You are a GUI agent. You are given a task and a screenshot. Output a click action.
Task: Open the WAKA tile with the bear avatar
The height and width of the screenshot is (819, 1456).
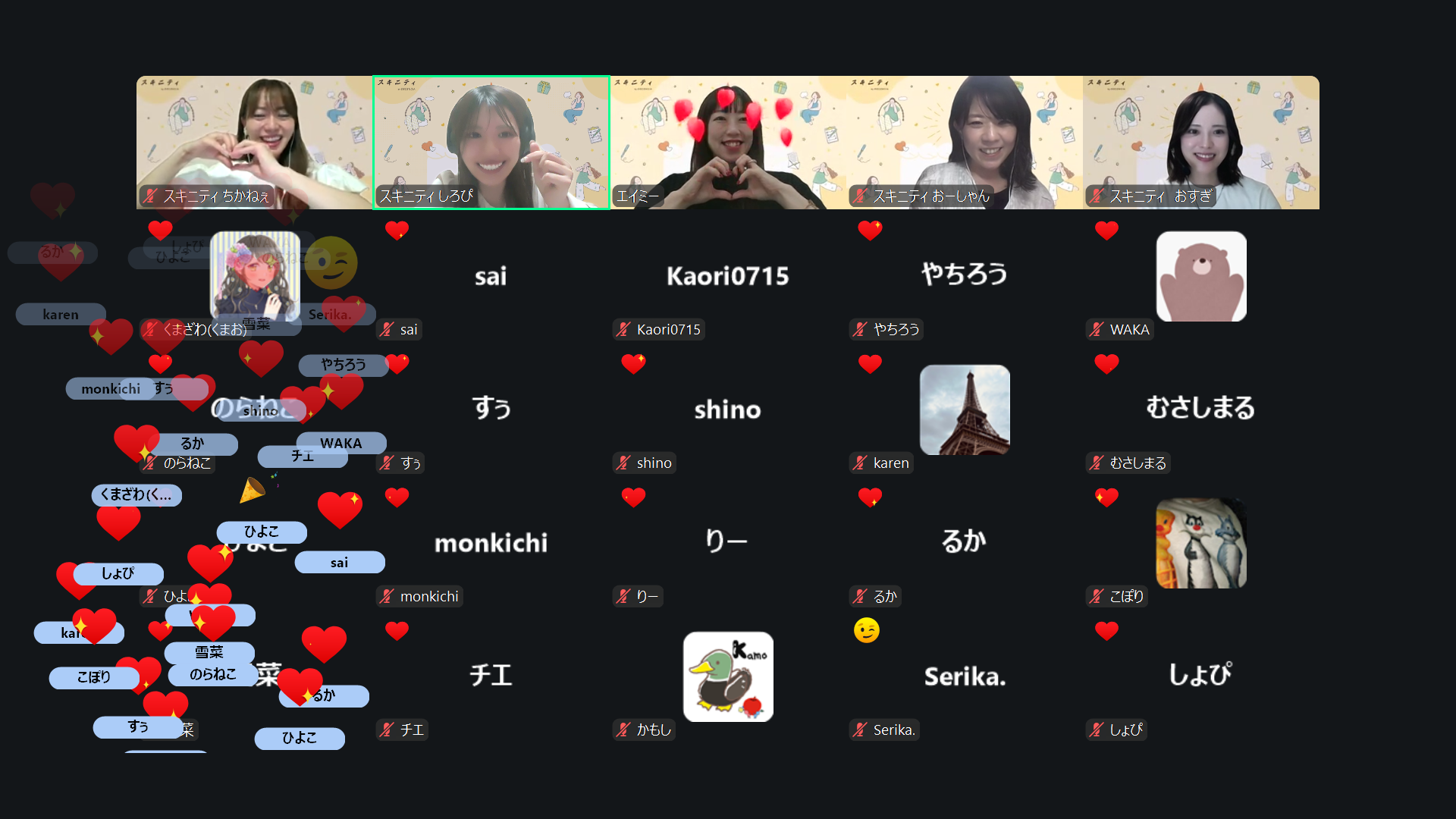(1201, 276)
